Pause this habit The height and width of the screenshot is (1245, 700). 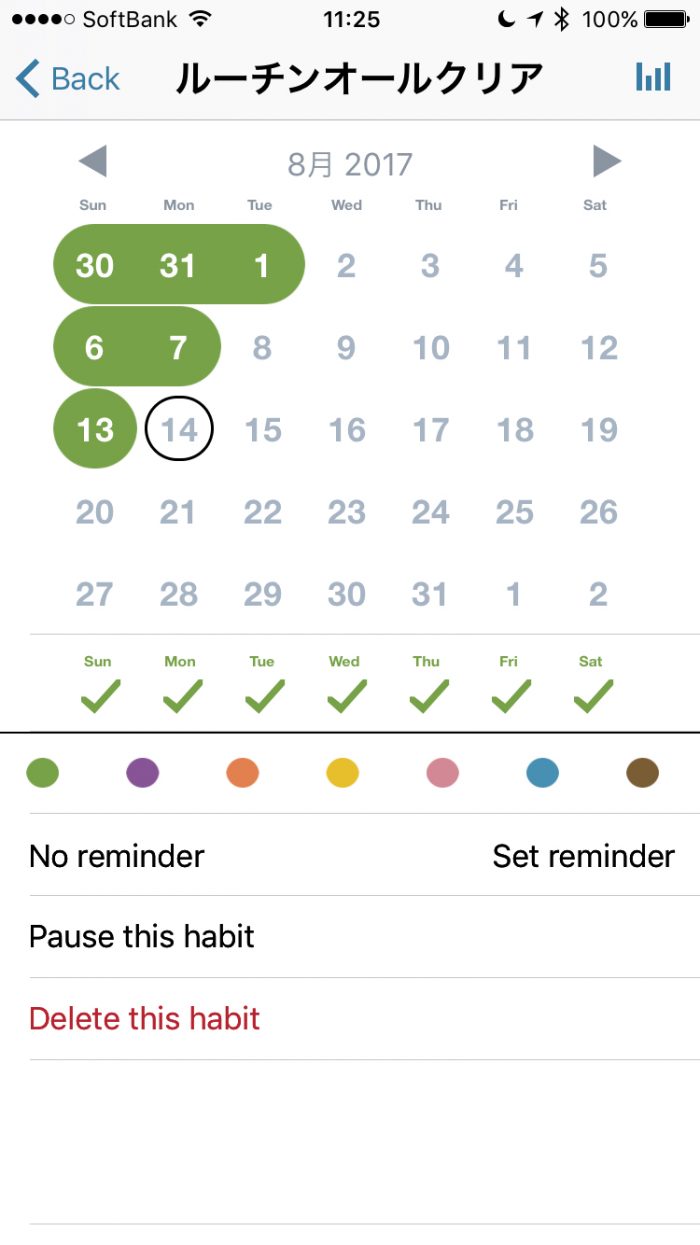pos(142,937)
